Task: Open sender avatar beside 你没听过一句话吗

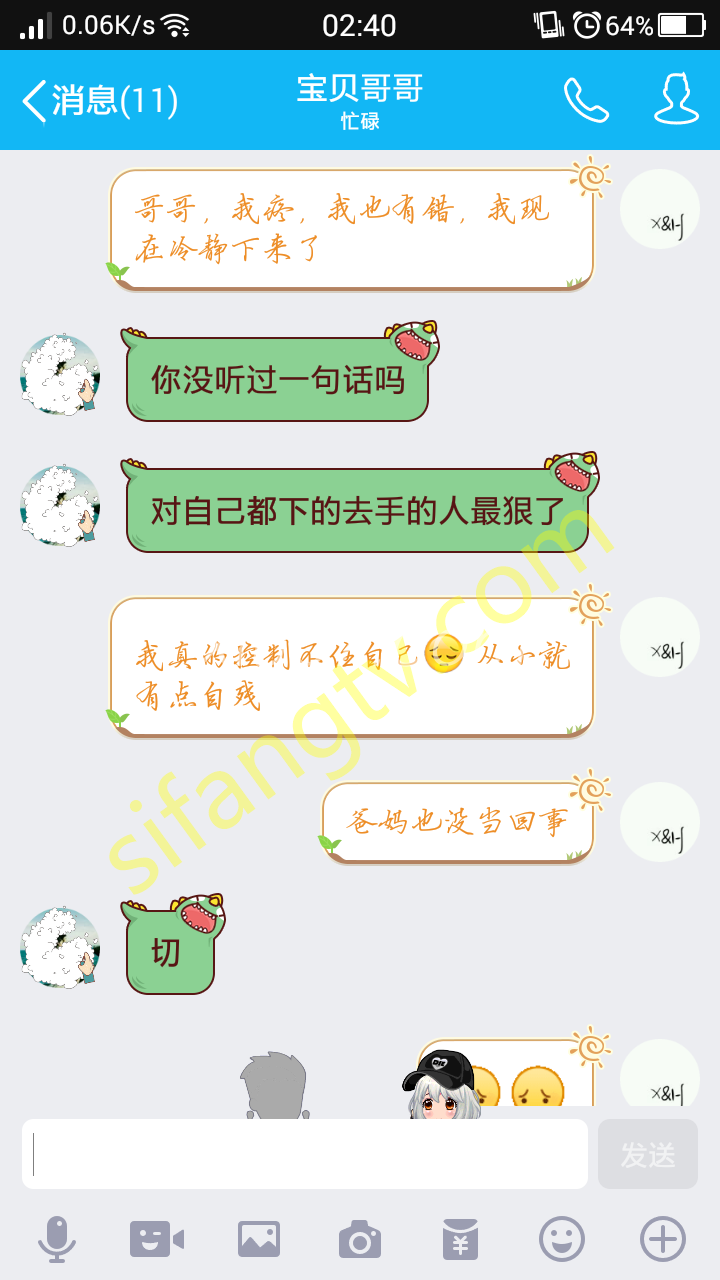Action: (x=60, y=375)
